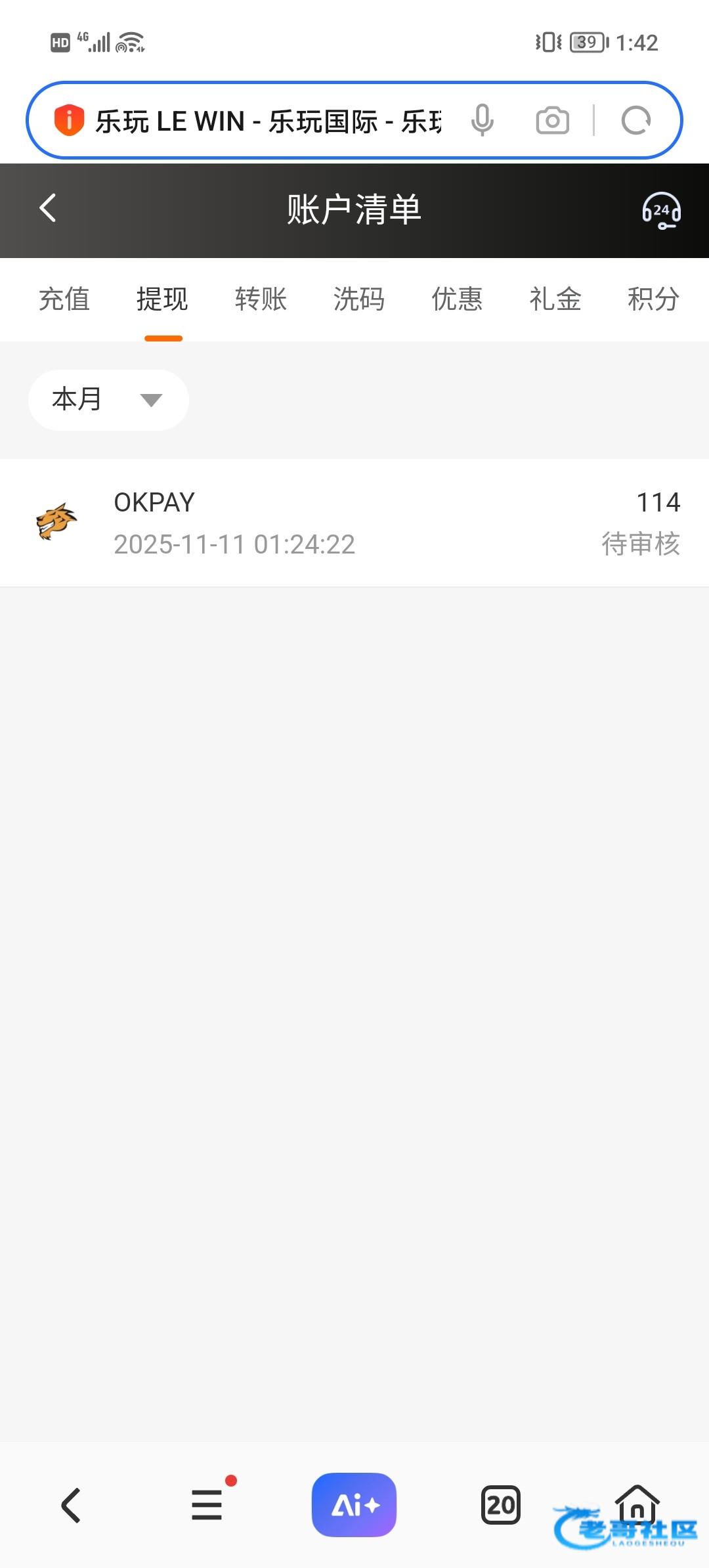Launch the Ai+ assistant

point(354,1505)
